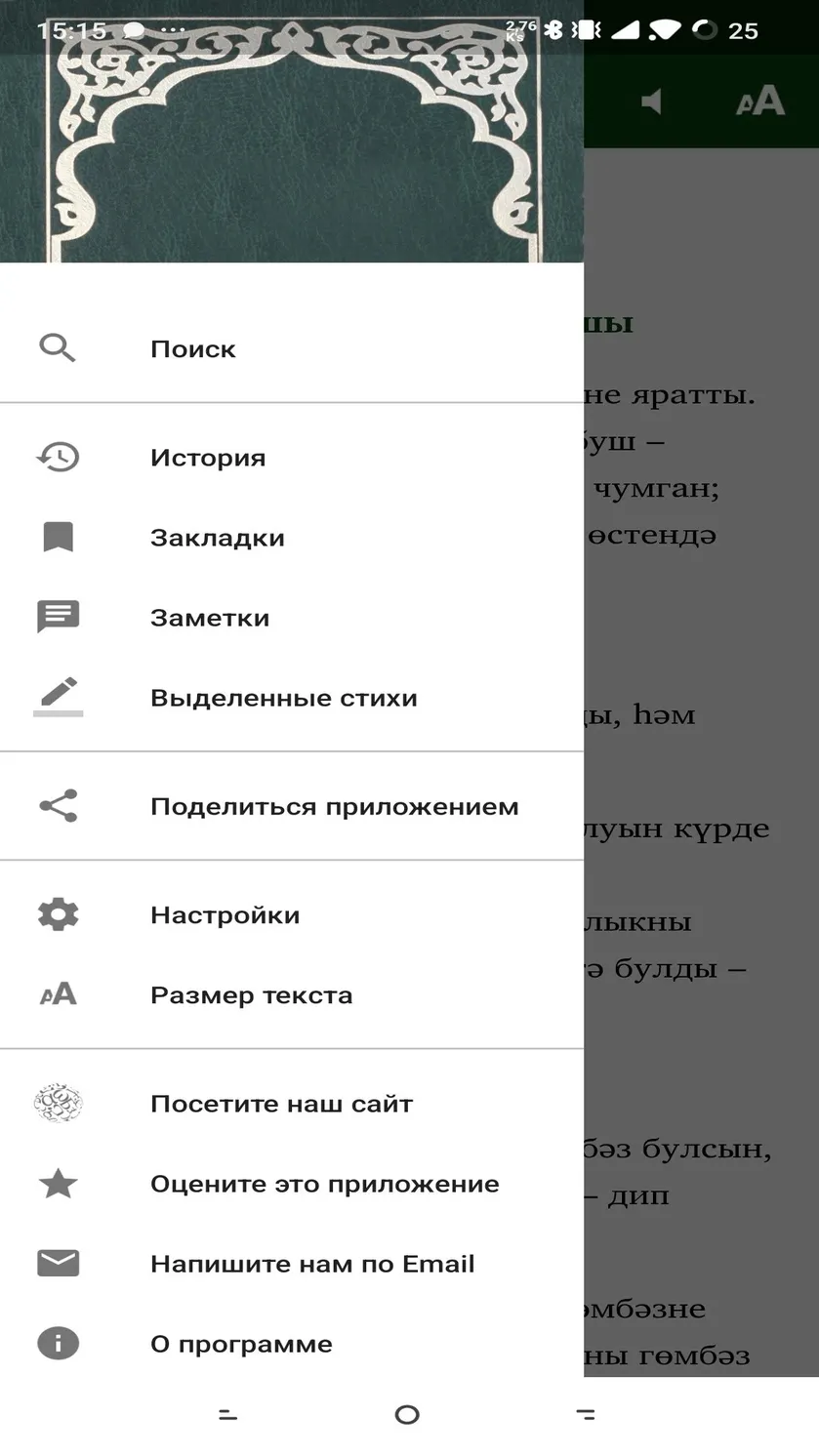View Выделенные стихи
819x1456 pixels.
(x=292, y=698)
